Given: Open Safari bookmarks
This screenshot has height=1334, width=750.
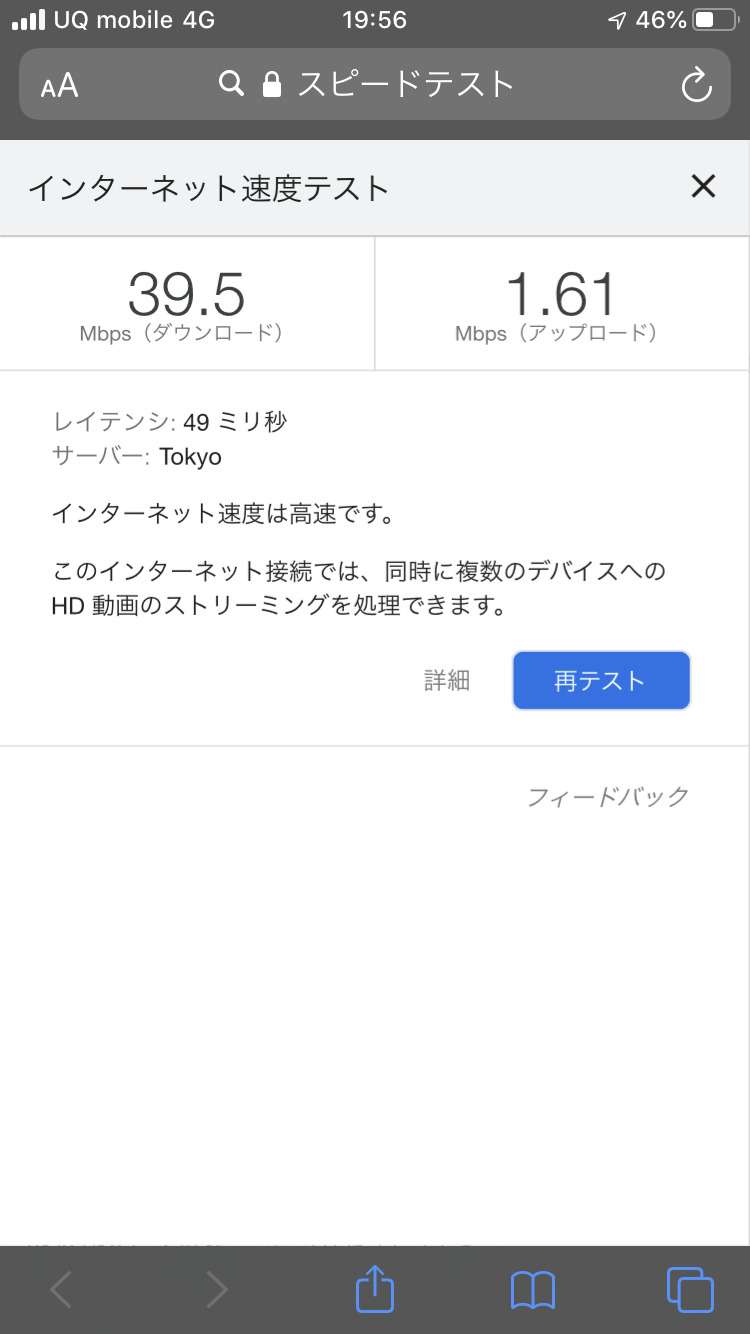Looking at the screenshot, I should click(532, 1289).
